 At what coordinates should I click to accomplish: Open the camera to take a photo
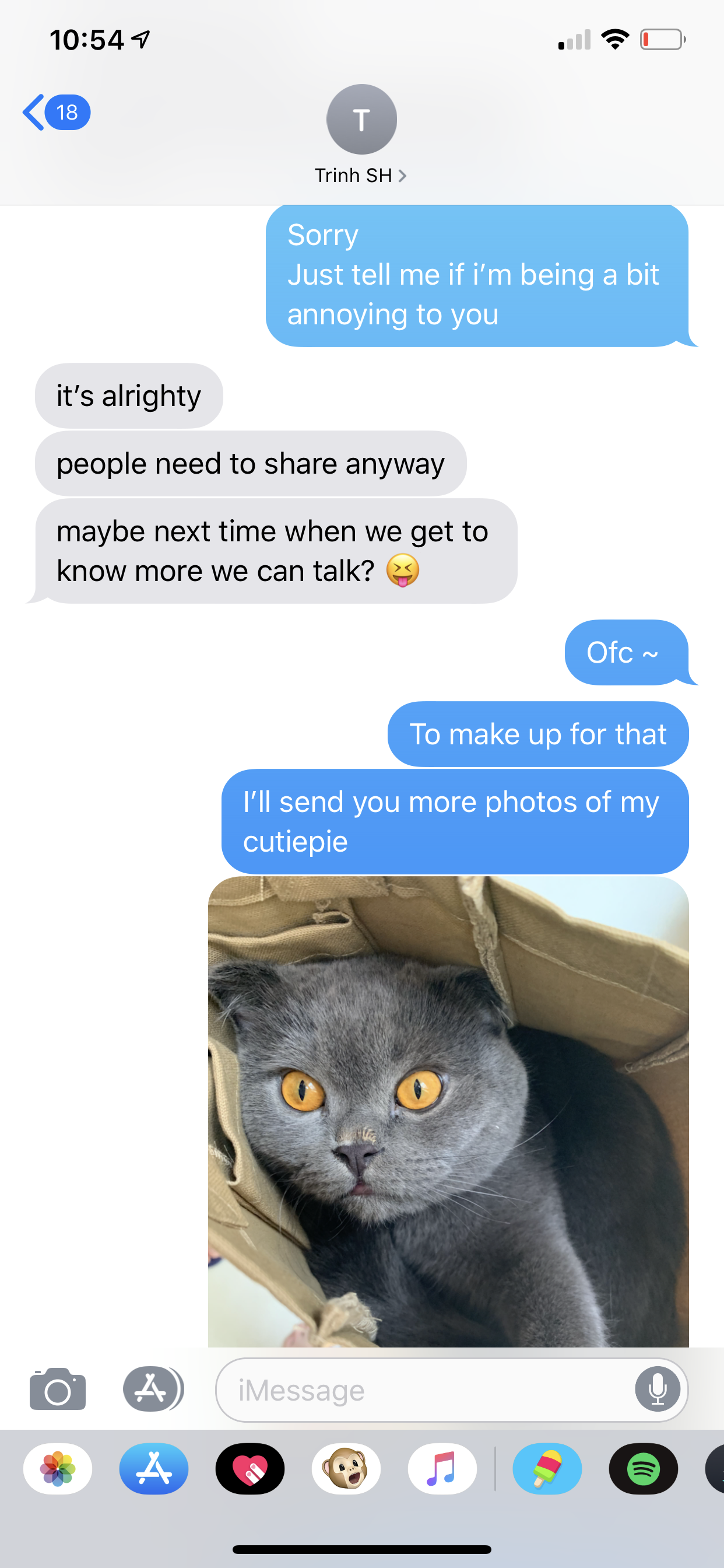click(x=58, y=1389)
